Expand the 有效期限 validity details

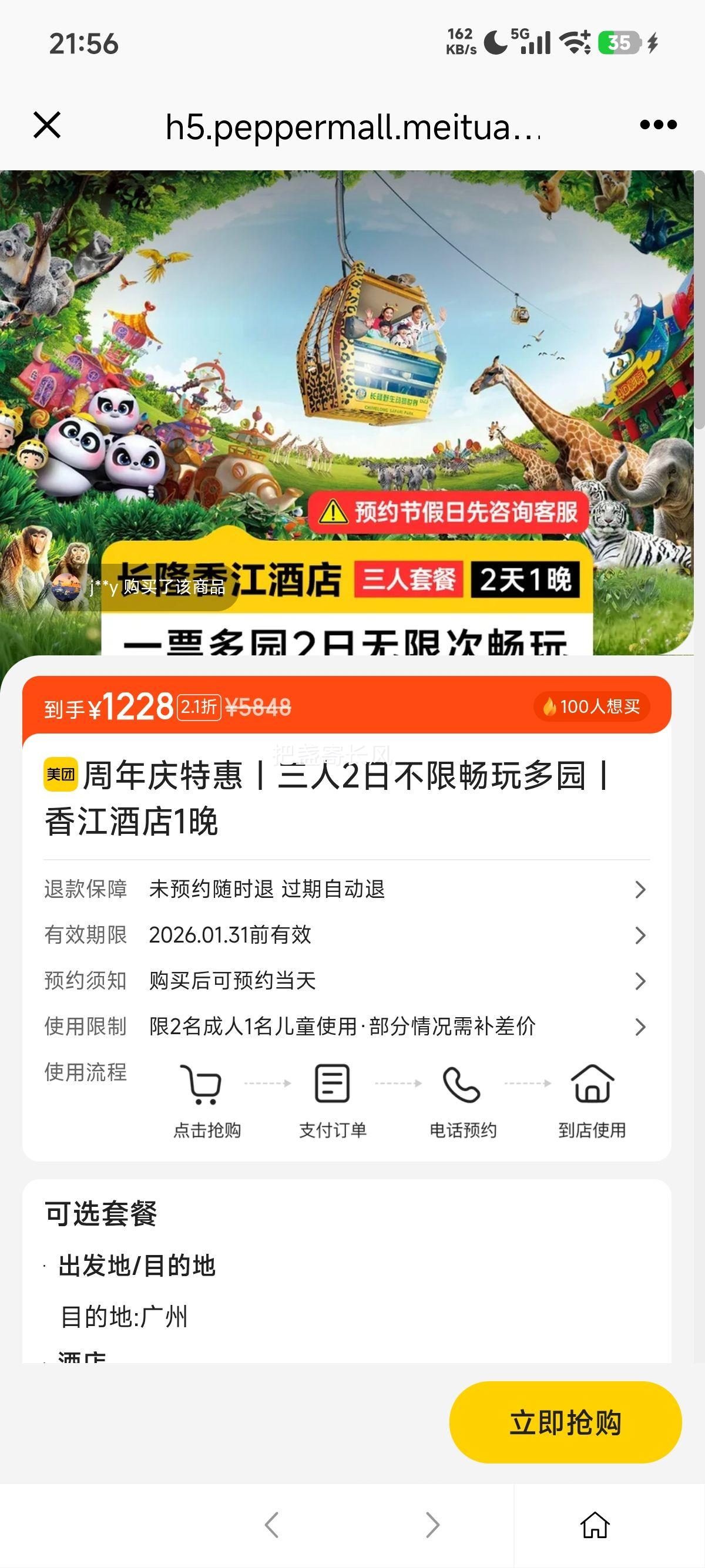(x=639, y=936)
